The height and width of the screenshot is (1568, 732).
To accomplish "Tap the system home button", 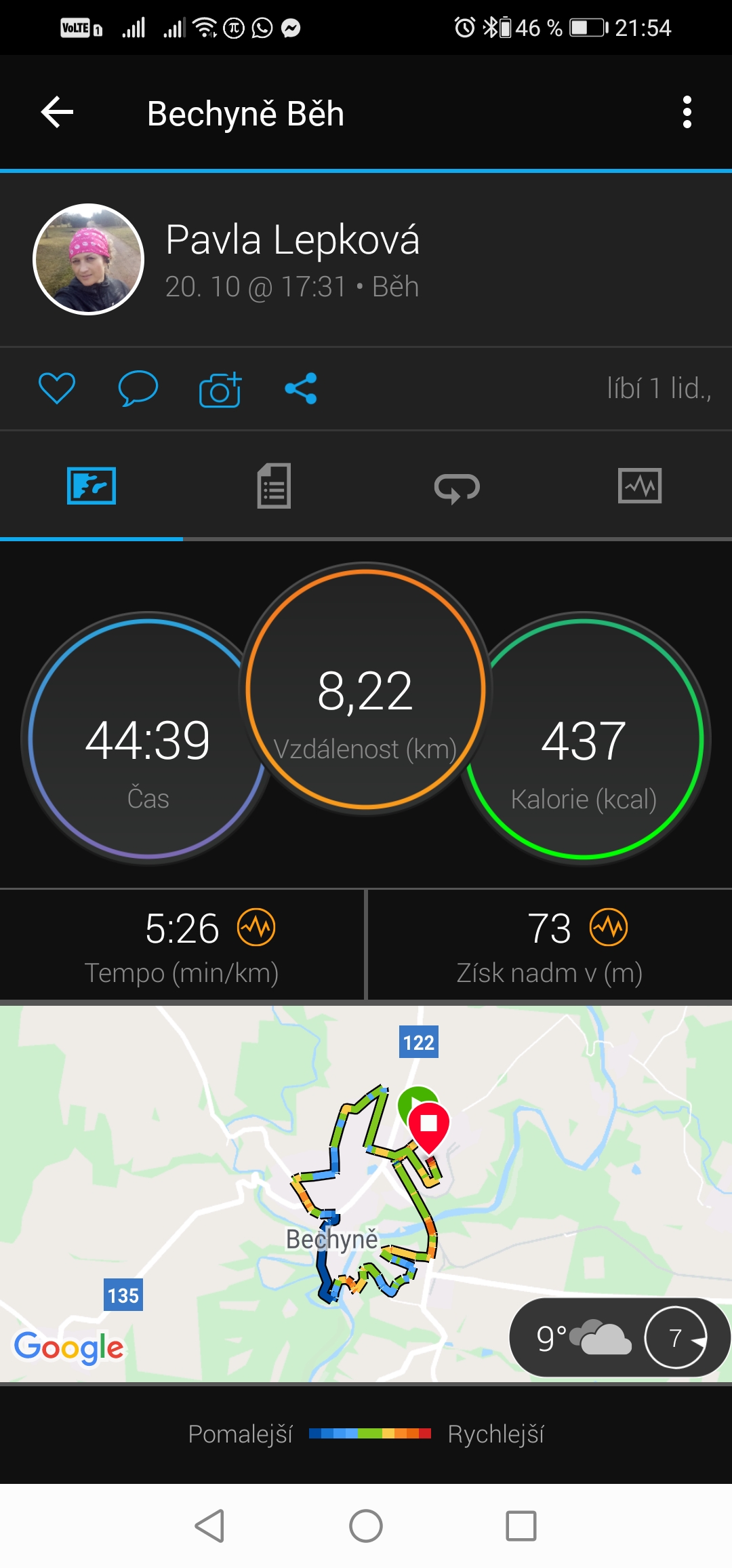I will tap(366, 1526).
